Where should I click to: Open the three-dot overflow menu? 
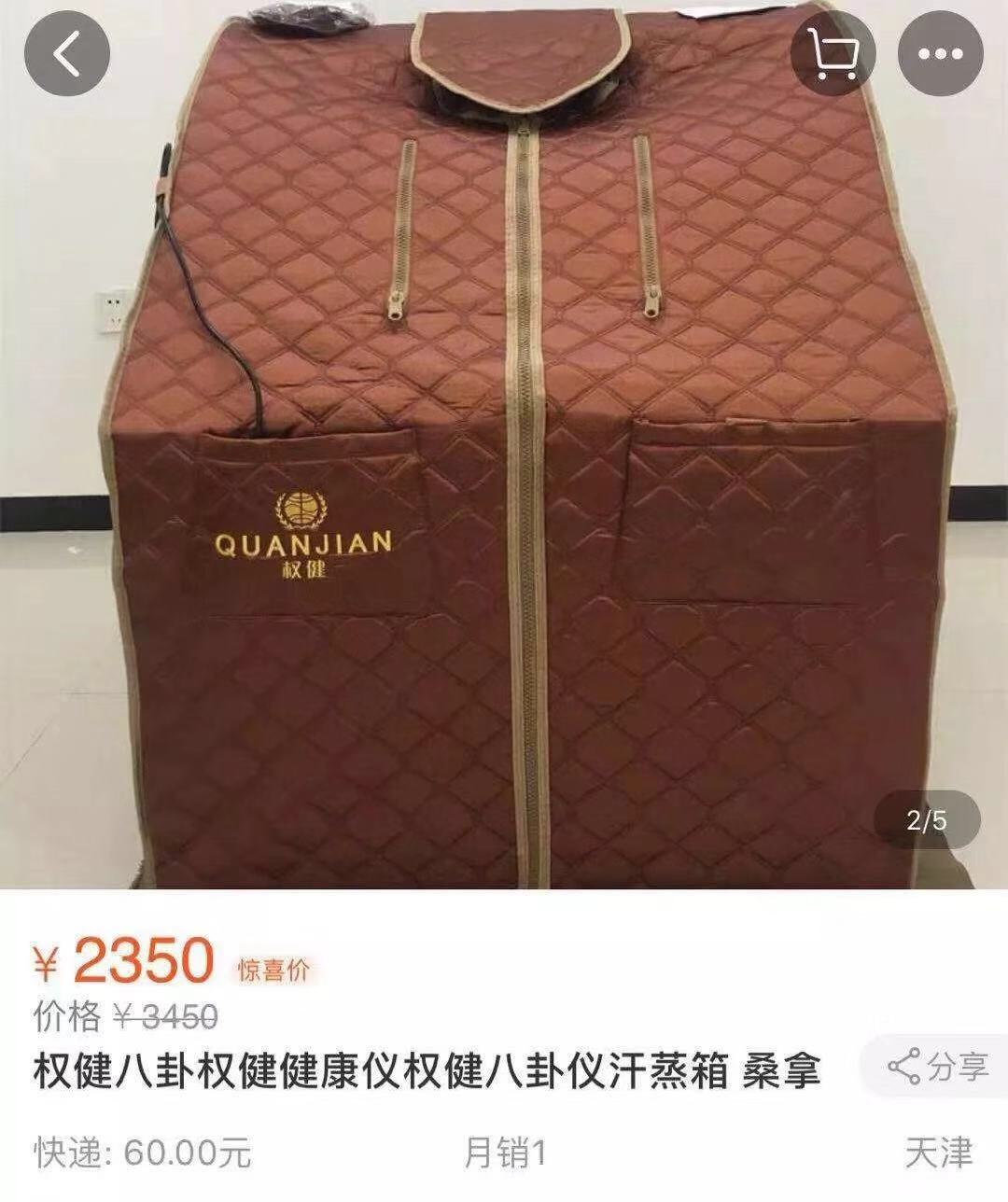[x=941, y=56]
